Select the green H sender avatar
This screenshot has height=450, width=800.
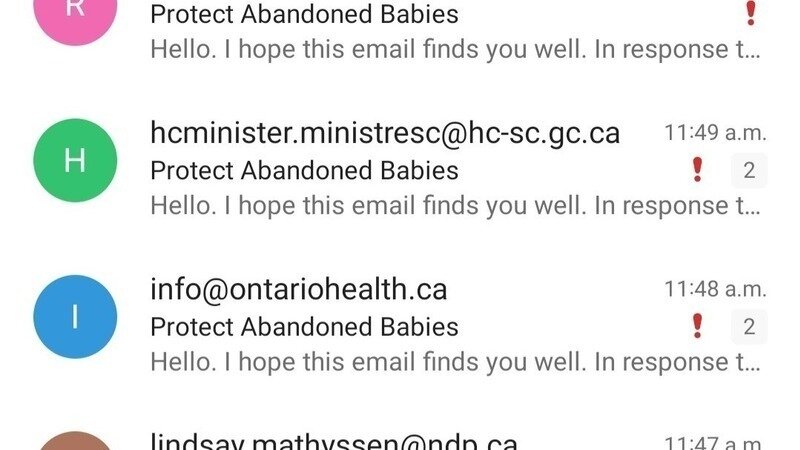[x=75, y=161]
